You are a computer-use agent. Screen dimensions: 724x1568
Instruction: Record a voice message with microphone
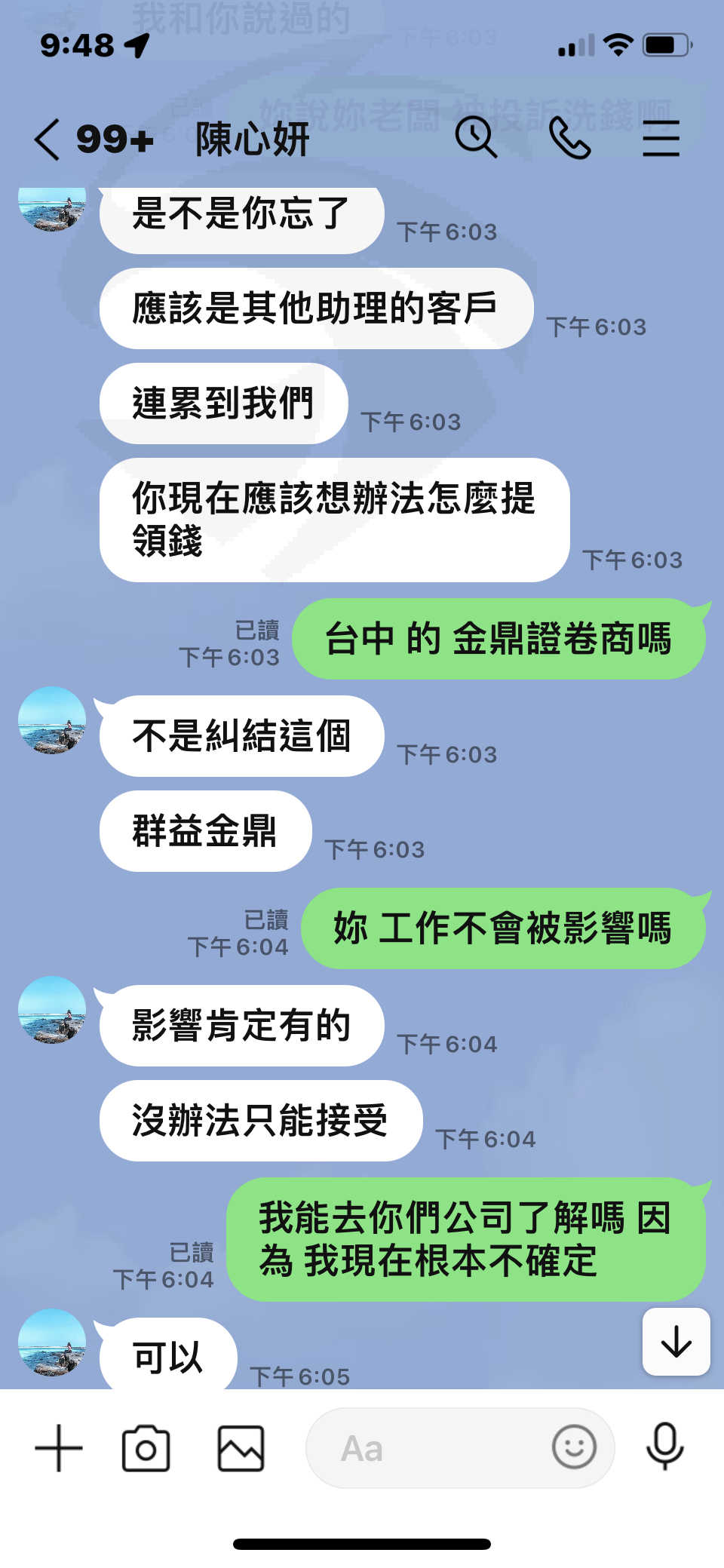click(665, 1447)
